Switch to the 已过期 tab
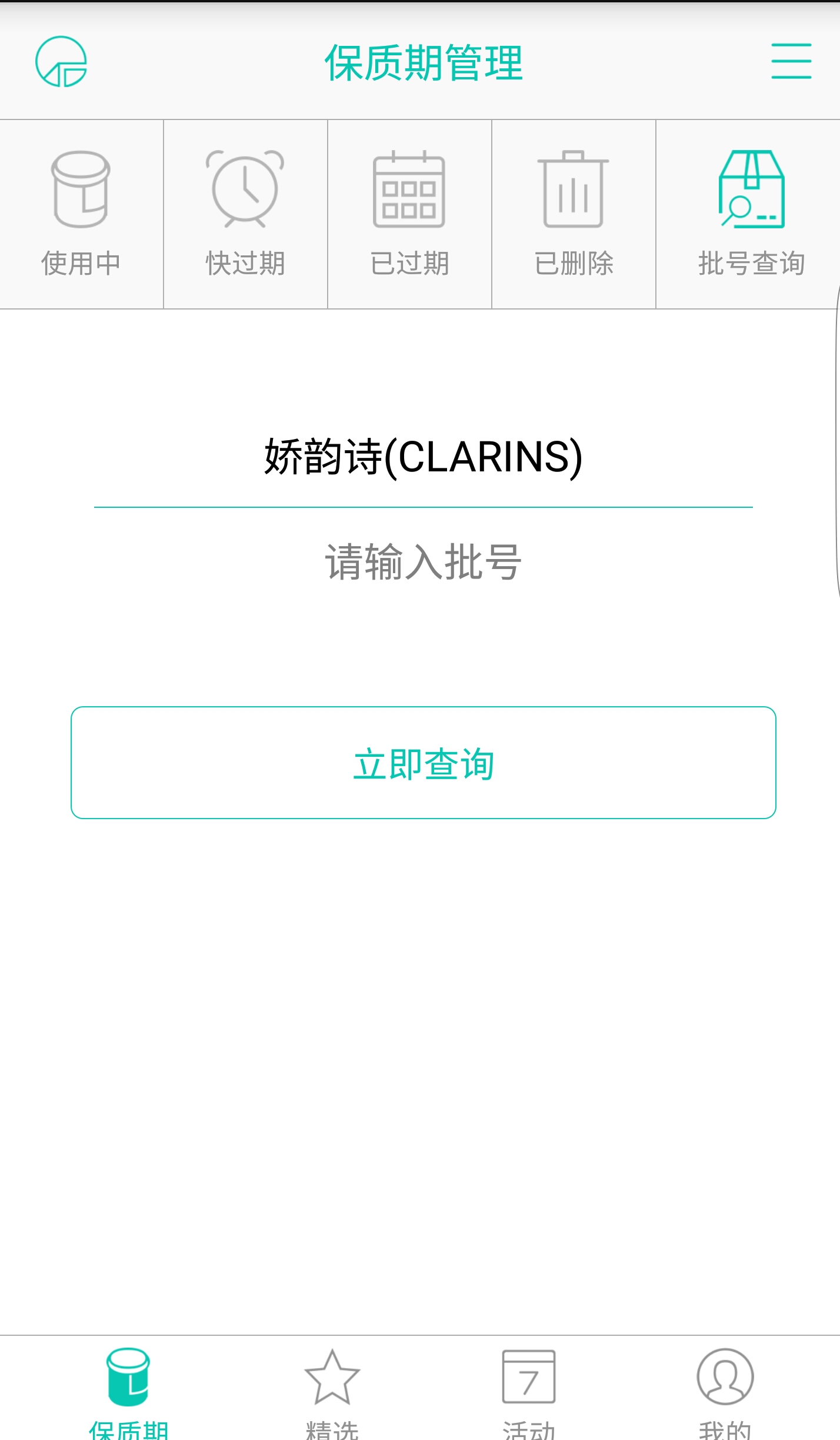840x1440 pixels. point(409,214)
